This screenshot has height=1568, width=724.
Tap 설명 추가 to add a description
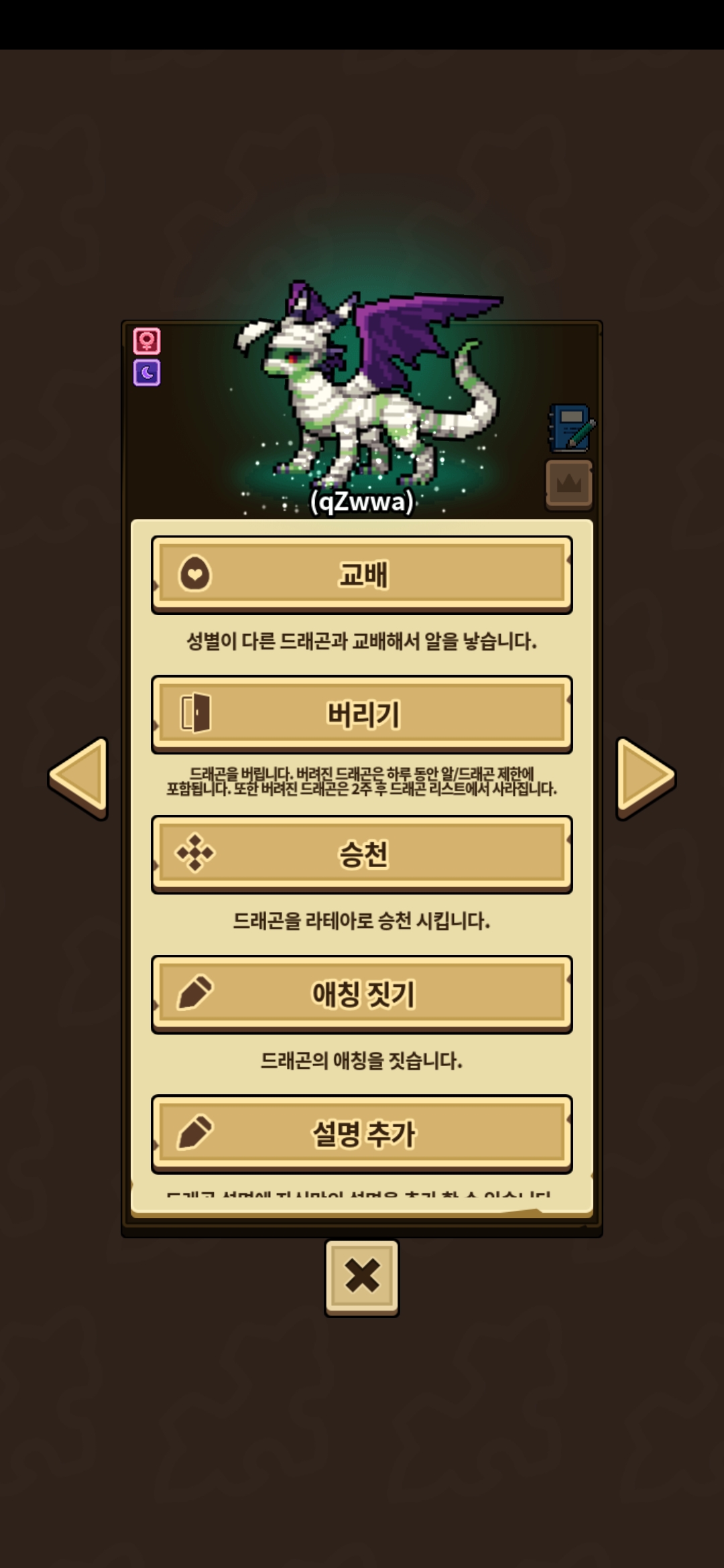[x=362, y=1134]
